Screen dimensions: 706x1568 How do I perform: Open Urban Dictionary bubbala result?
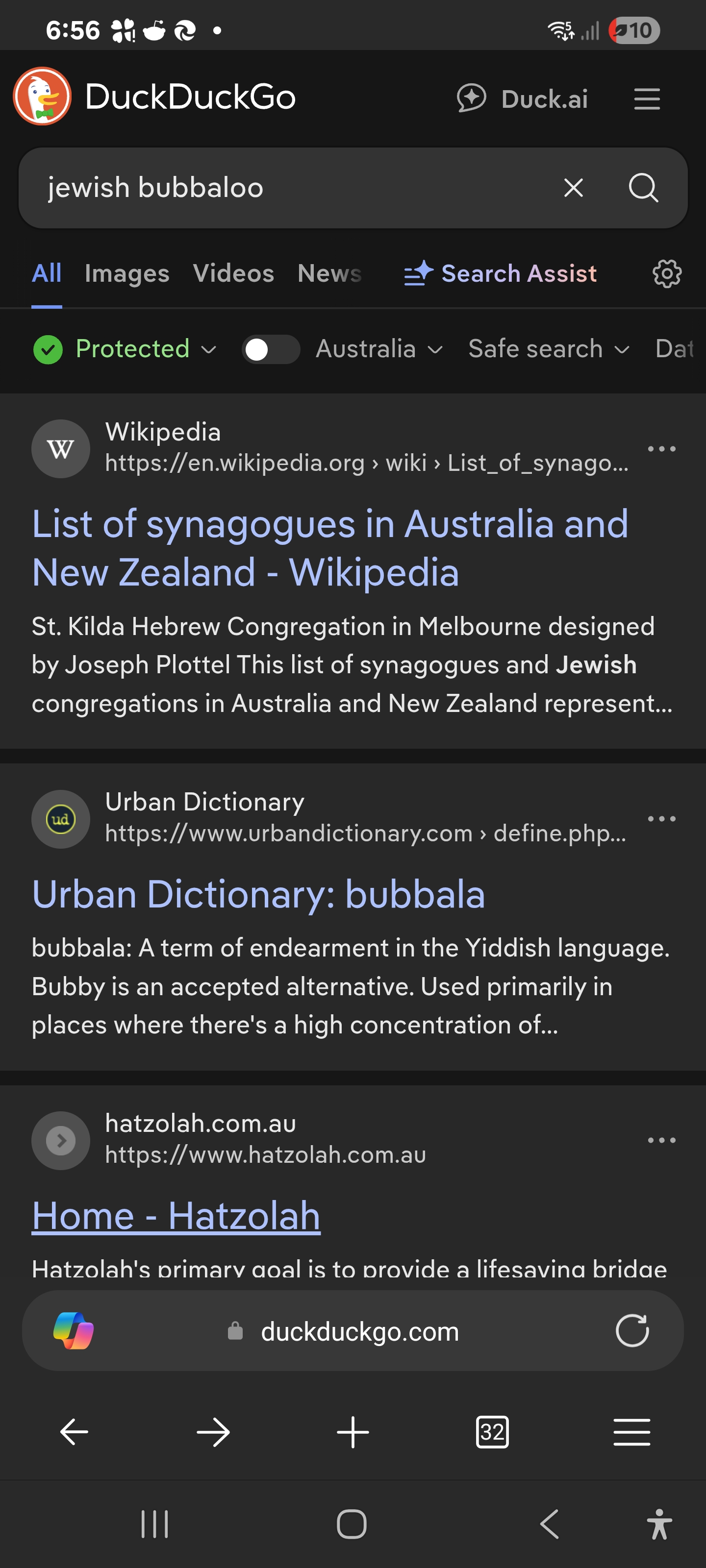(x=258, y=894)
